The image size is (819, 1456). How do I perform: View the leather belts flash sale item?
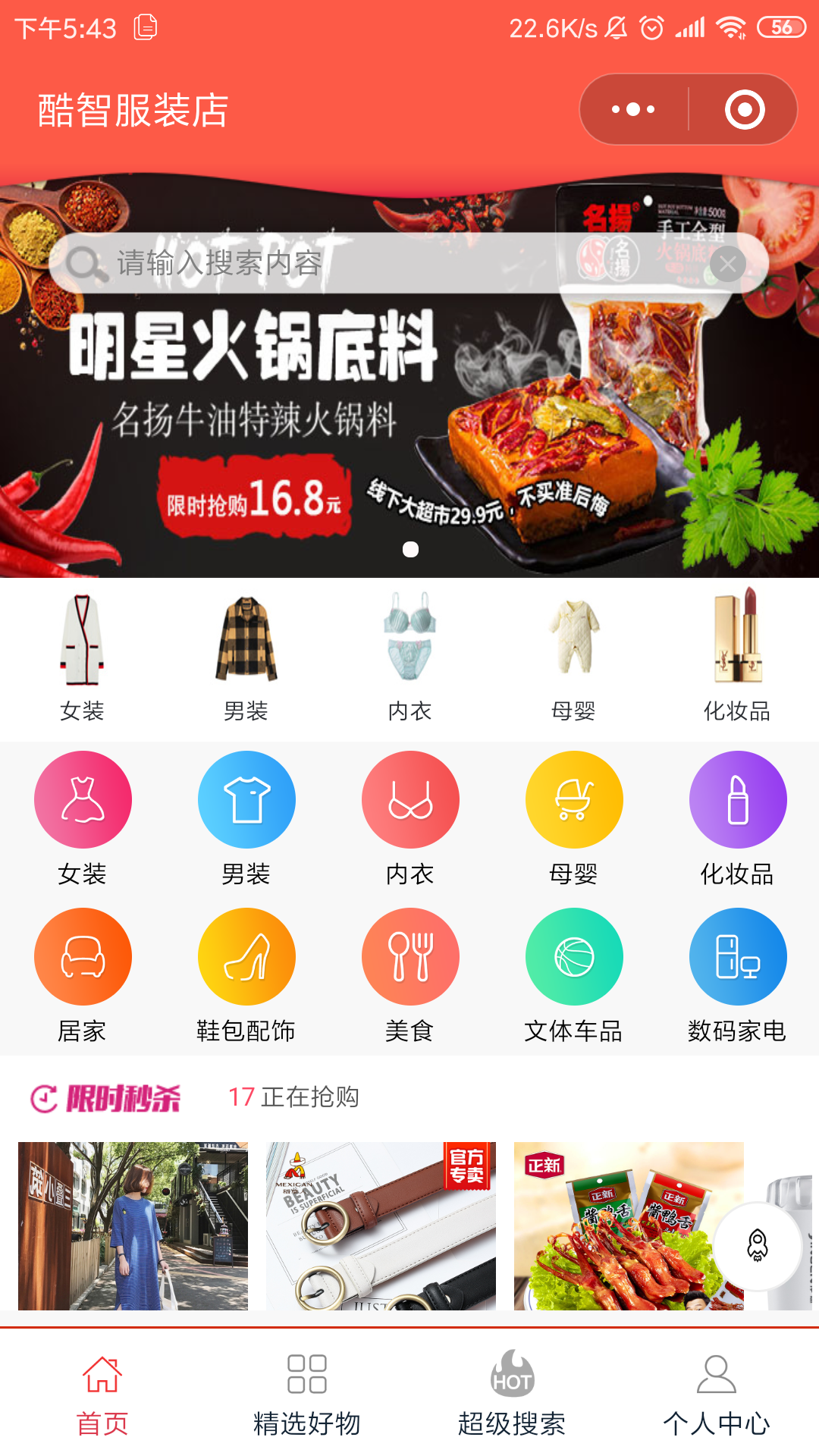pyautogui.click(x=381, y=1225)
